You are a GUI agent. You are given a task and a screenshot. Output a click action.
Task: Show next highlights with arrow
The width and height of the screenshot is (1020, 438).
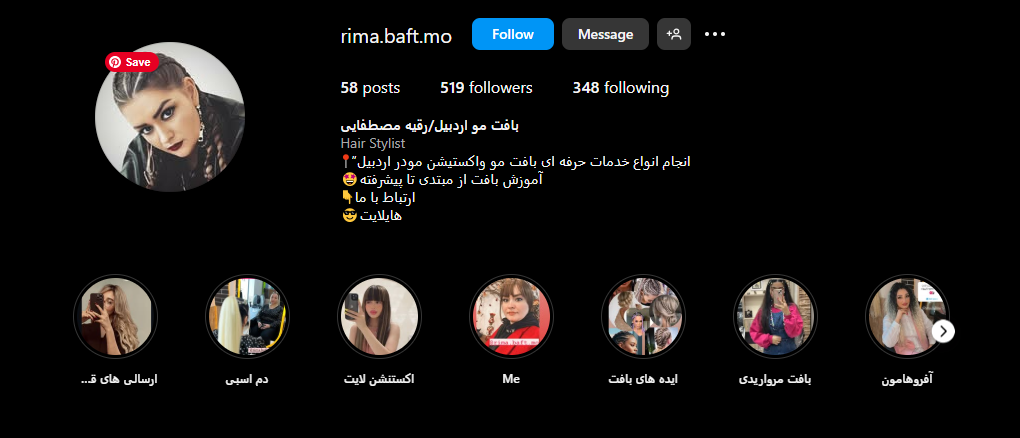tap(943, 330)
